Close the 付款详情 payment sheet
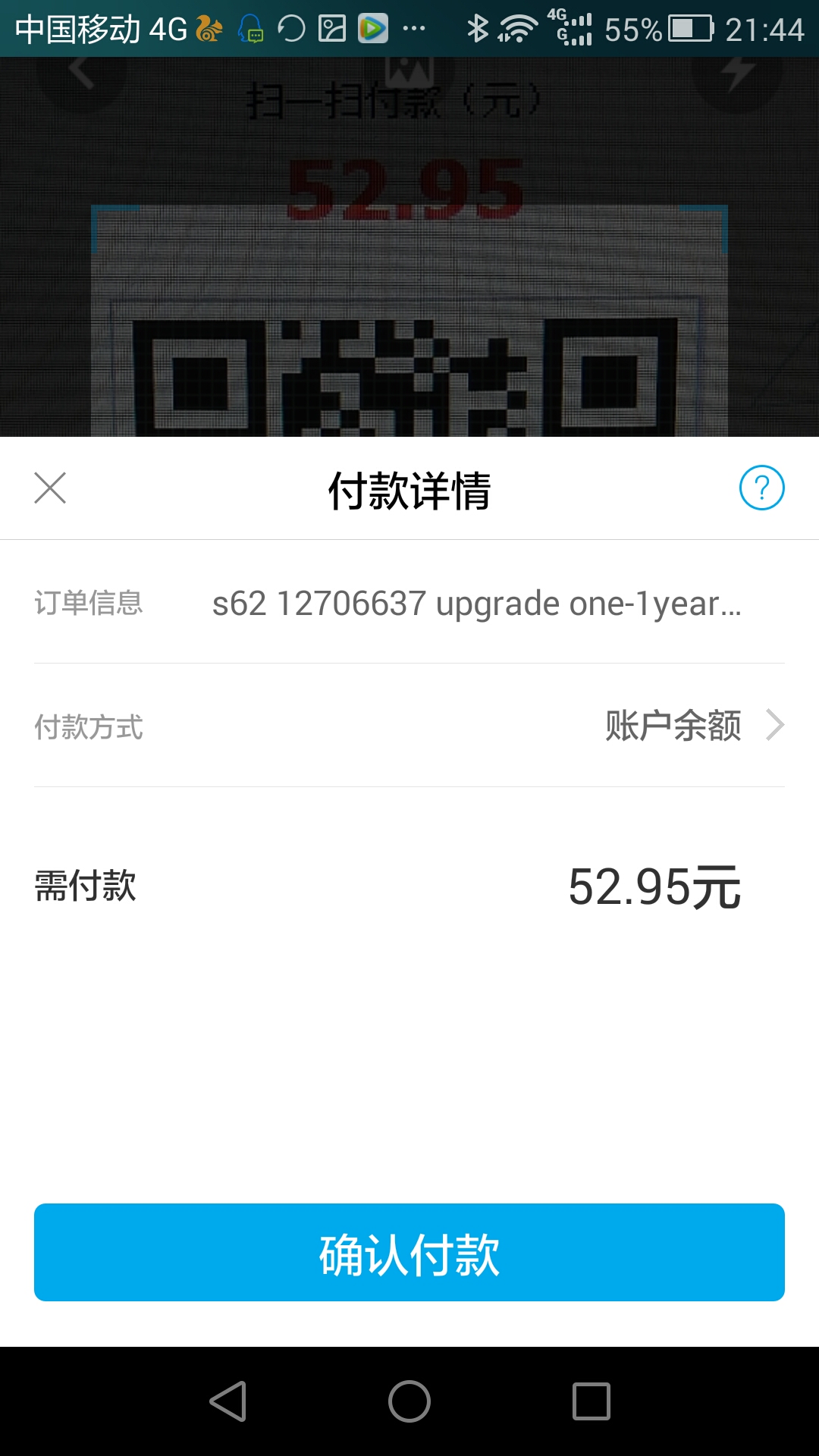819x1456 pixels. point(50,488)
